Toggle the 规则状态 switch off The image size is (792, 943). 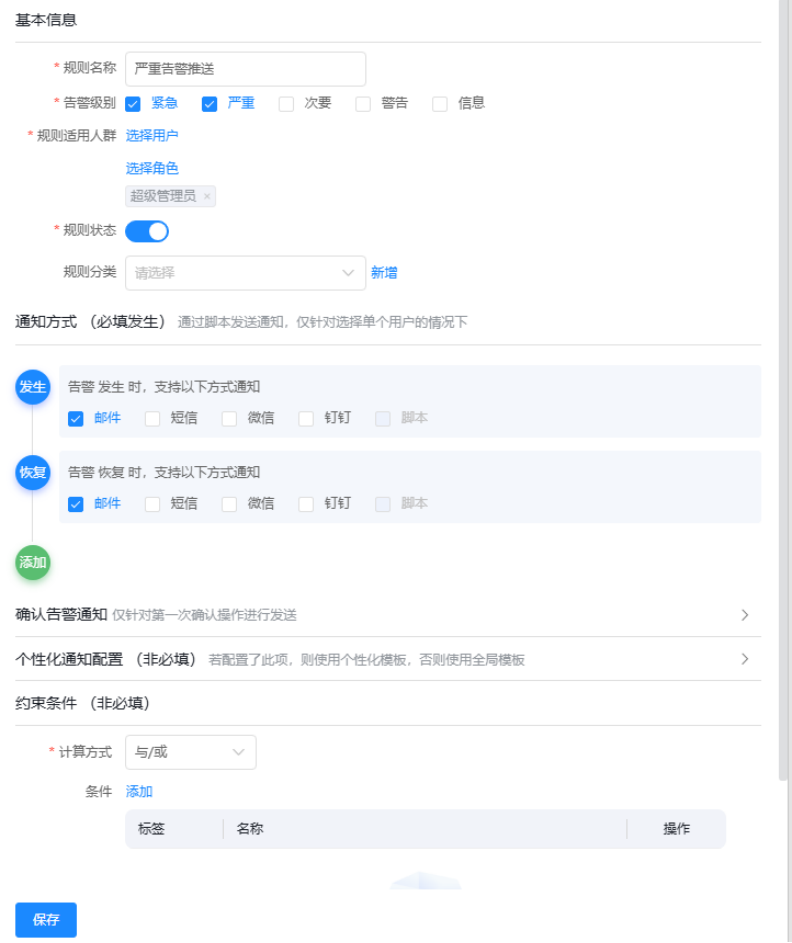147,232
